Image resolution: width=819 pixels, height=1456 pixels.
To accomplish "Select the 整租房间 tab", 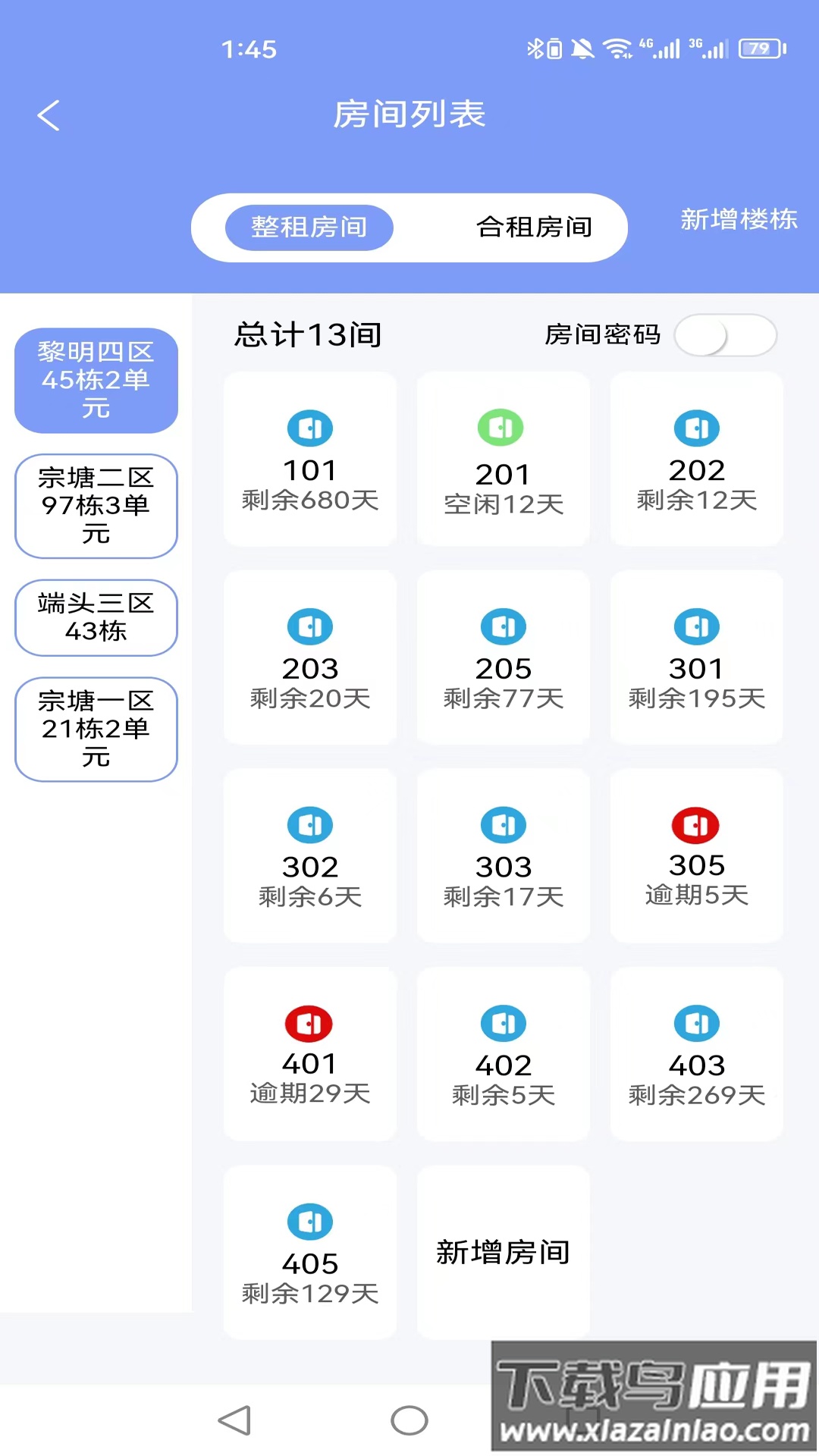I will click(309, 227).
